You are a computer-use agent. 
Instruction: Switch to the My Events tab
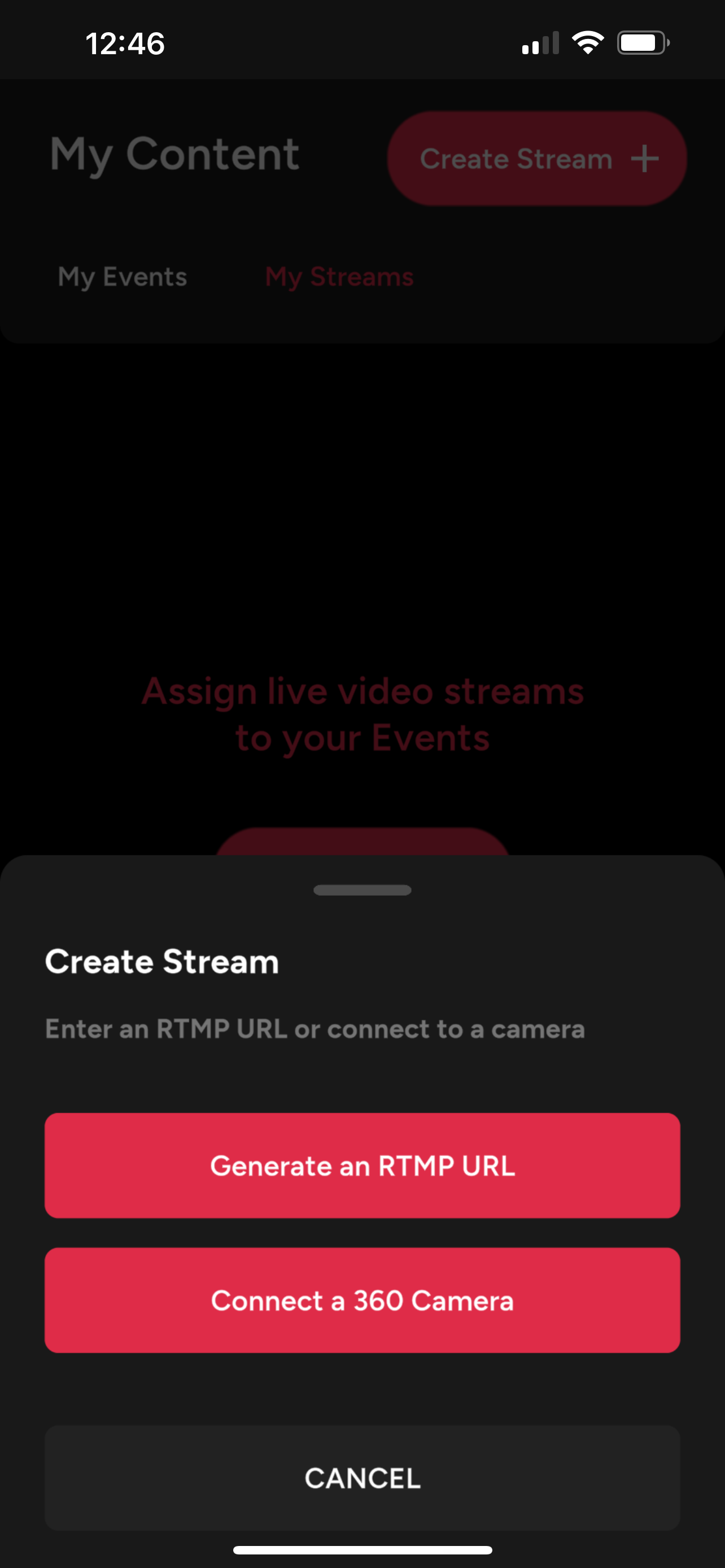coord(122,278)
